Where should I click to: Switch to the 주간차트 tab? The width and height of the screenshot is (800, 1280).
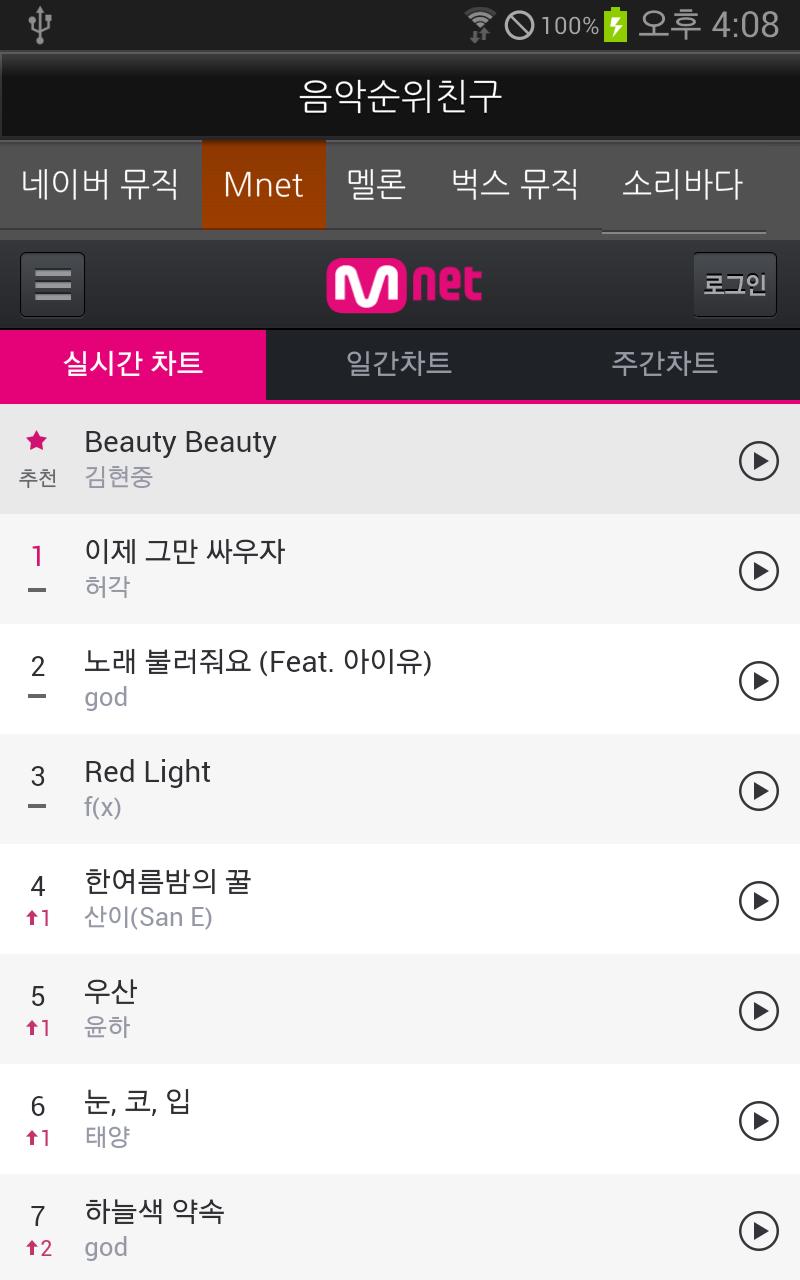[x=665, y=365]
